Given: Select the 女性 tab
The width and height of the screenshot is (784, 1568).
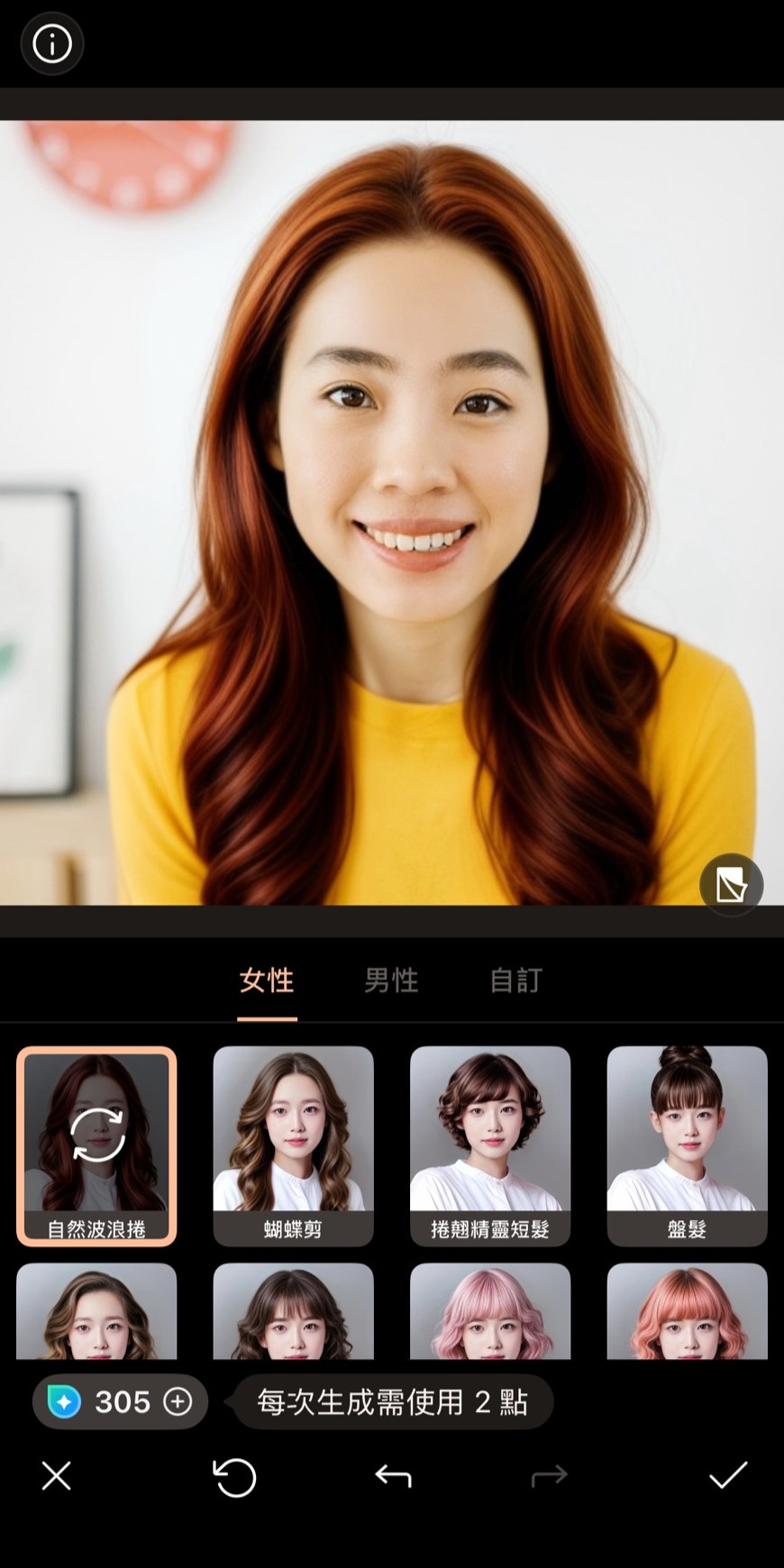Looking at the screenshot, I should point(267,980).
